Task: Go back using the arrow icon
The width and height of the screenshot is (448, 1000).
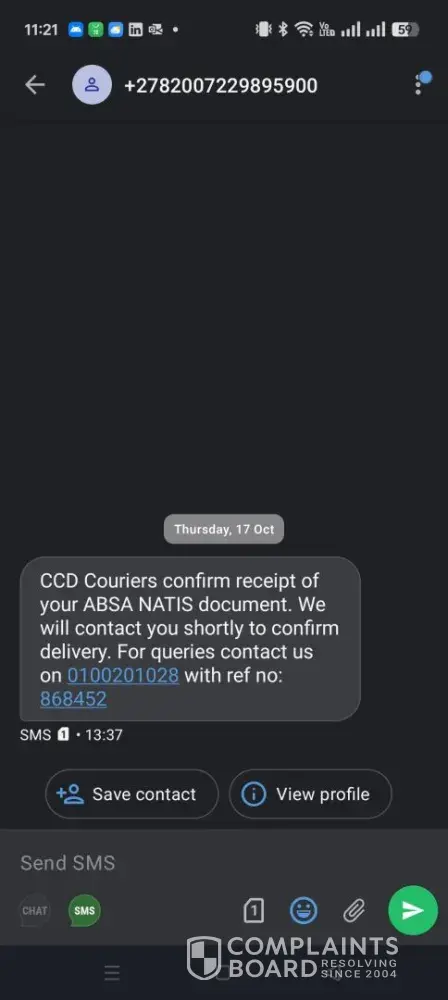Action: (x=34, y=85)
